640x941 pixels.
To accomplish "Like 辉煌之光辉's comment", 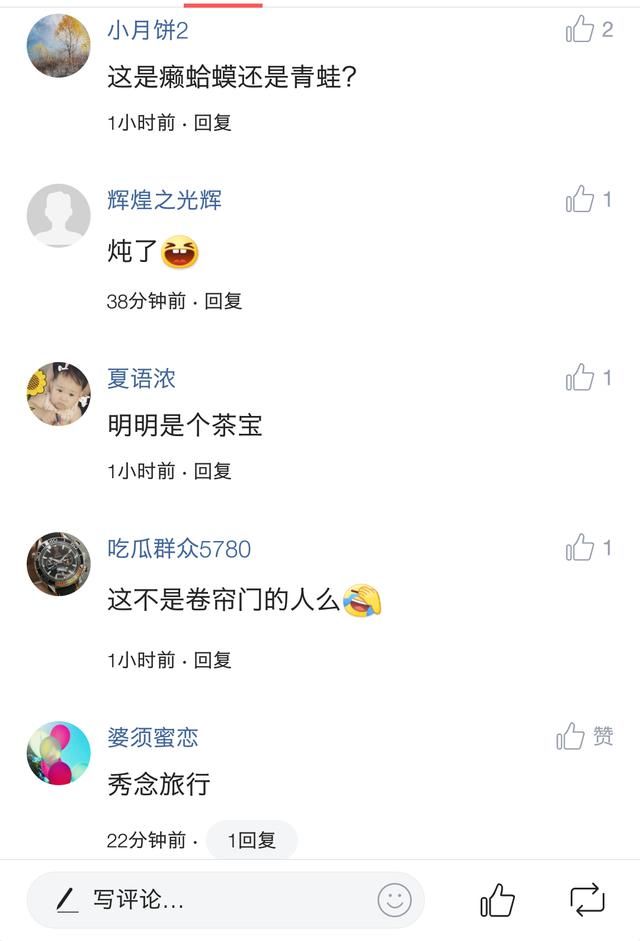I will 581,200.
